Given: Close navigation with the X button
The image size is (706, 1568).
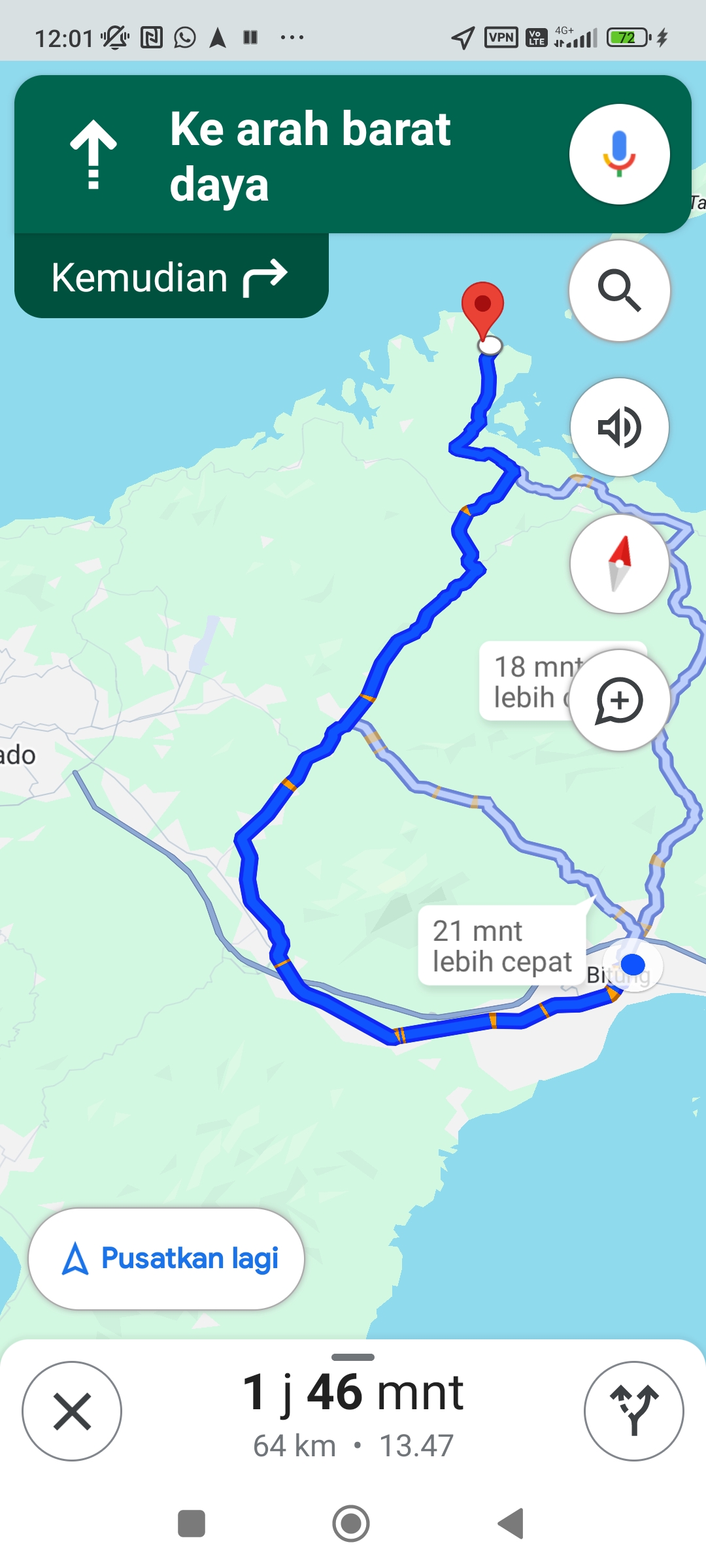Looking at the screenshot, I should tap(72, 1411).
